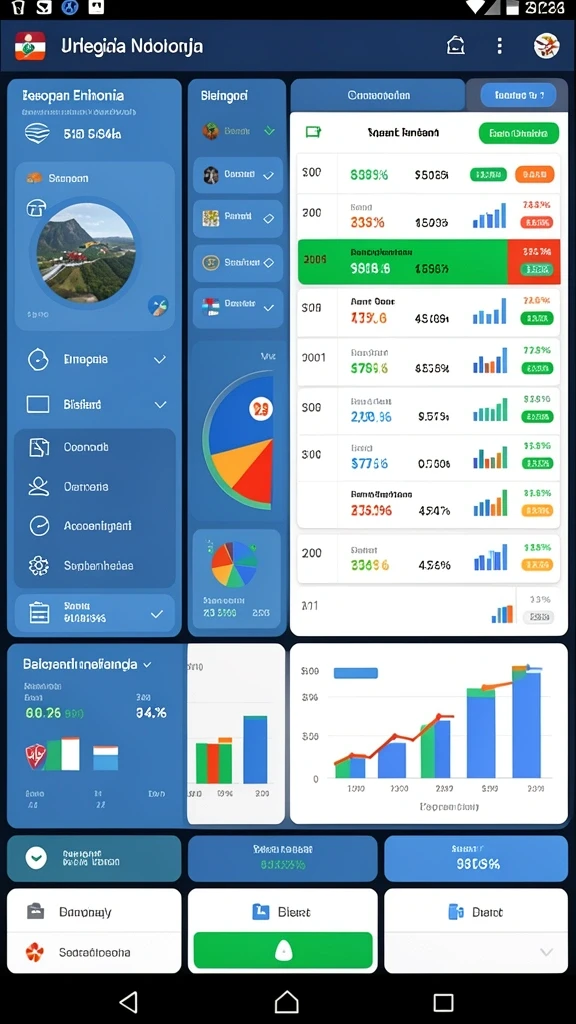Go back with the system back button
Viewport: 576px width, 1024px height.
pyautogui.click(x=129, y=1002)
